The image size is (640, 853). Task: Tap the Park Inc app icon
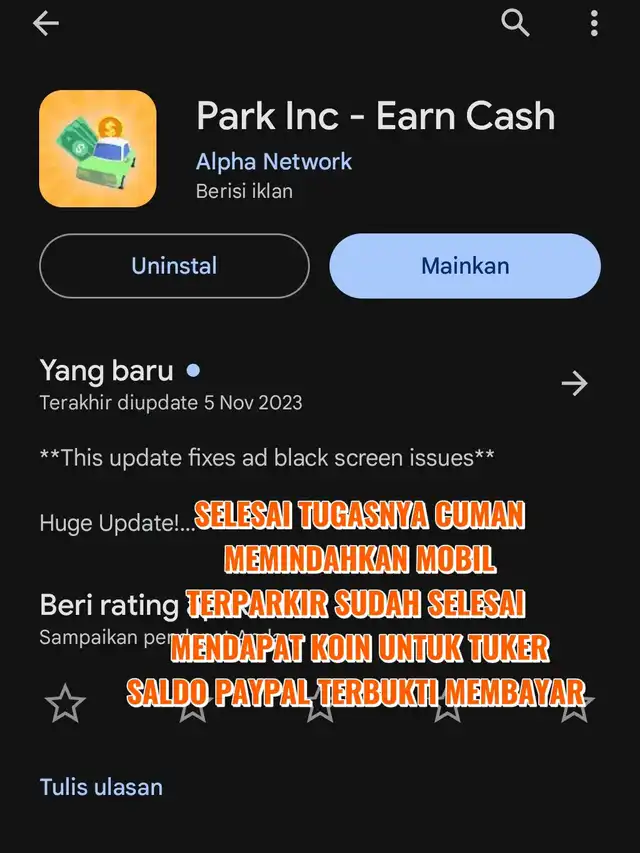pos(98,149)
